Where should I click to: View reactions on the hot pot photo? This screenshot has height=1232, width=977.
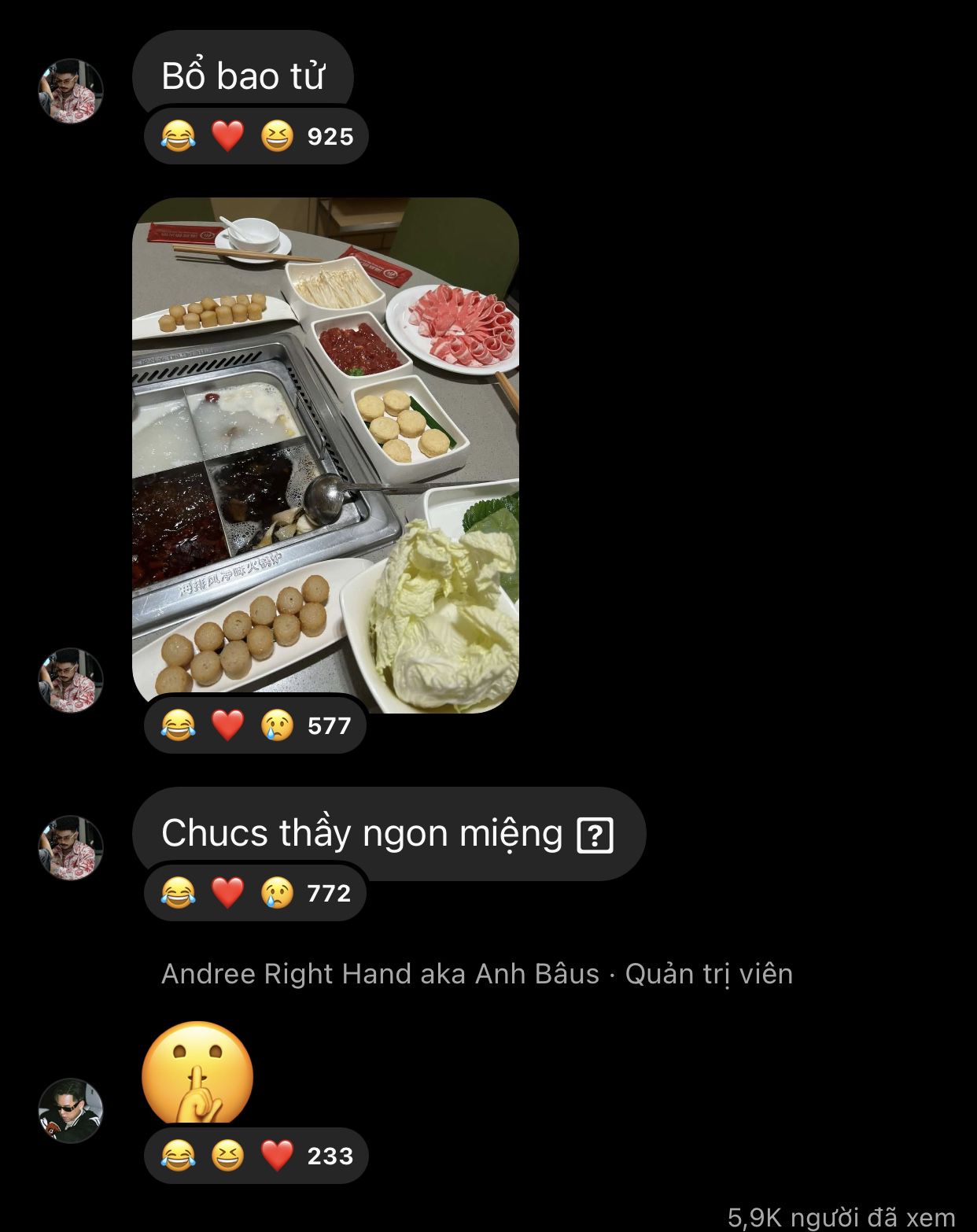(x=256, y=725)
